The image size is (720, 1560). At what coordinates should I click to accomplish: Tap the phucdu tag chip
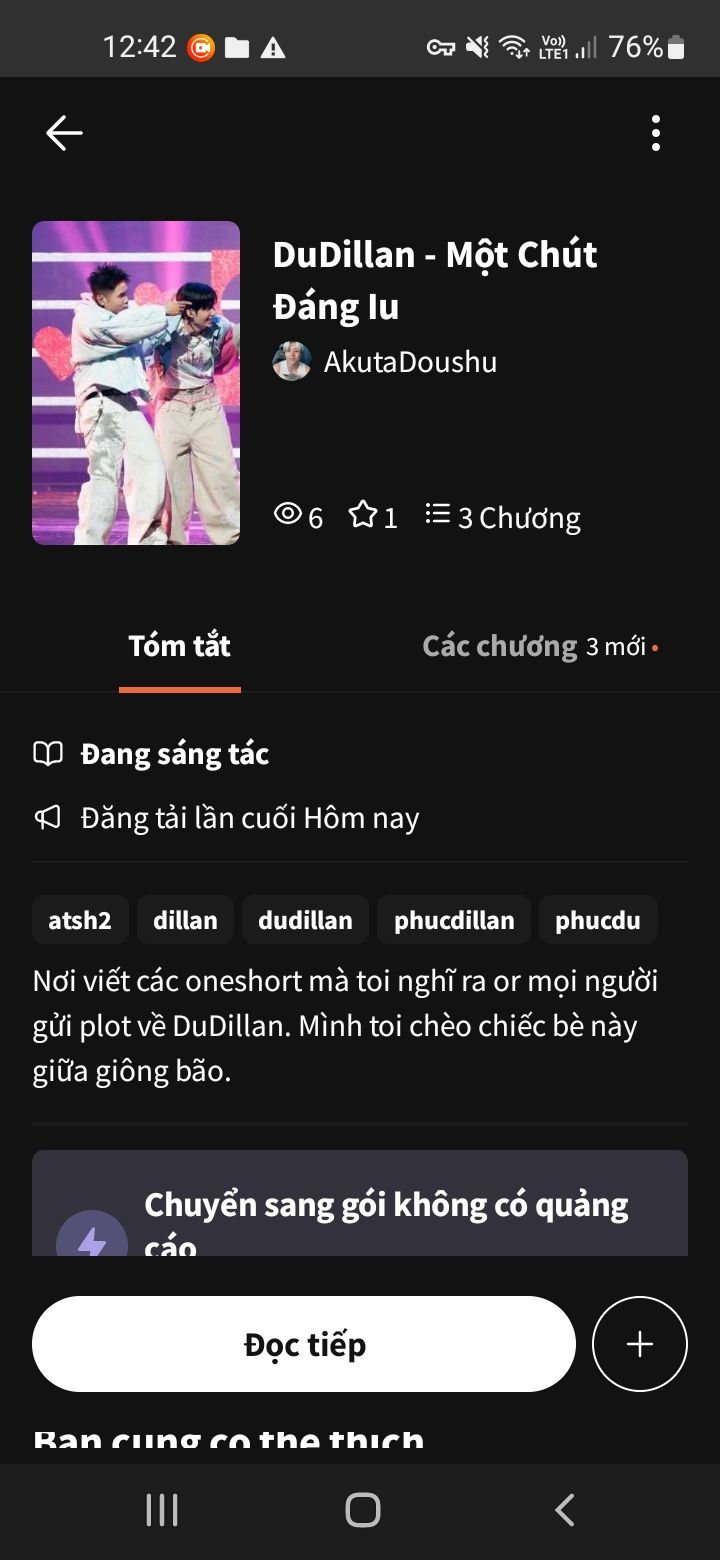click(x=598, y=920)
